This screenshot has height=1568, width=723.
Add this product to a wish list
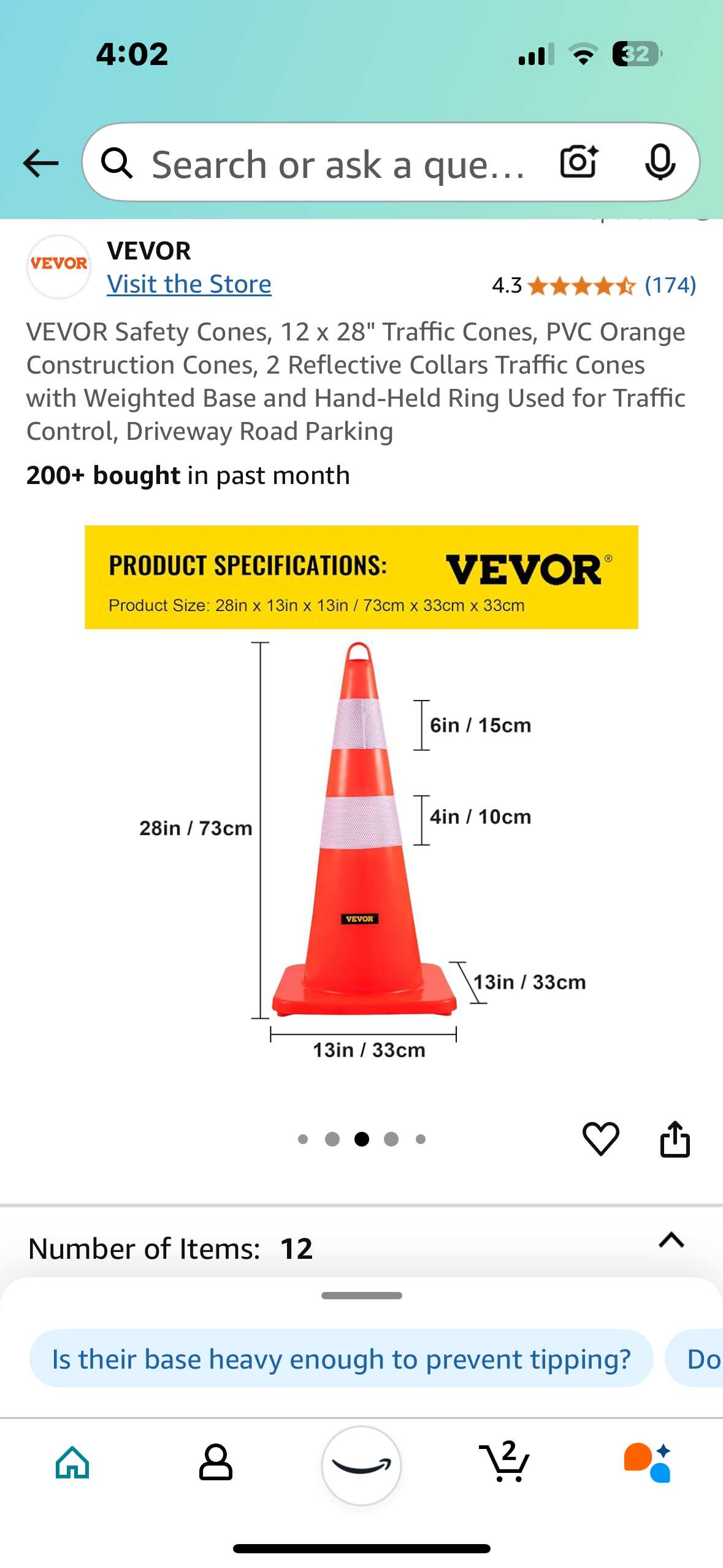(x=600, y=1139)
